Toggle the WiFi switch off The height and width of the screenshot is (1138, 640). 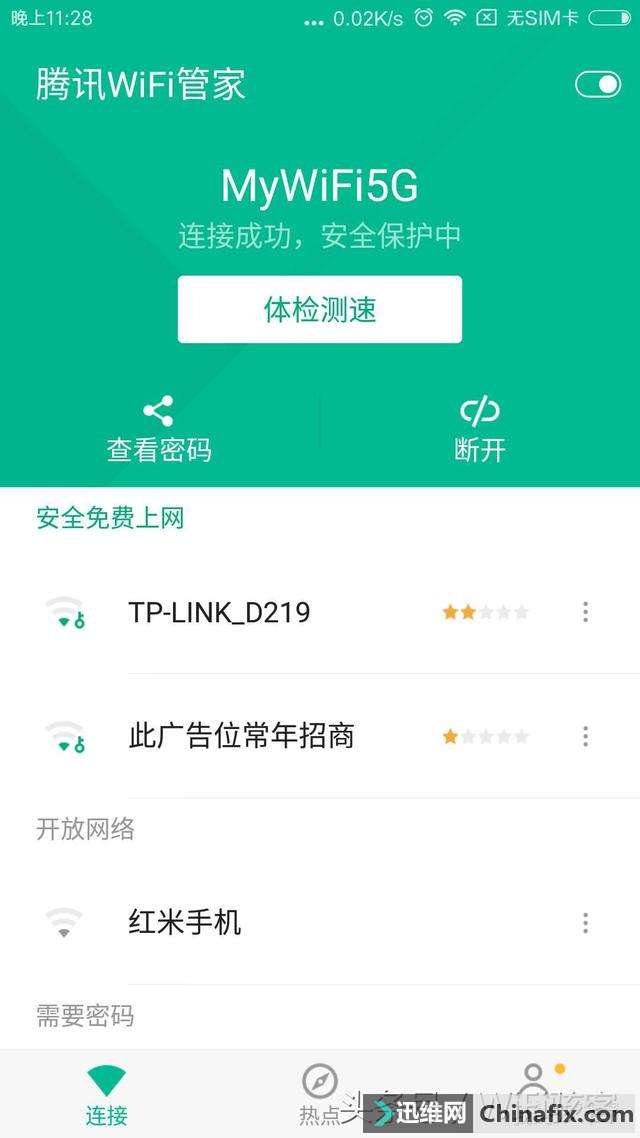point(598,84)
